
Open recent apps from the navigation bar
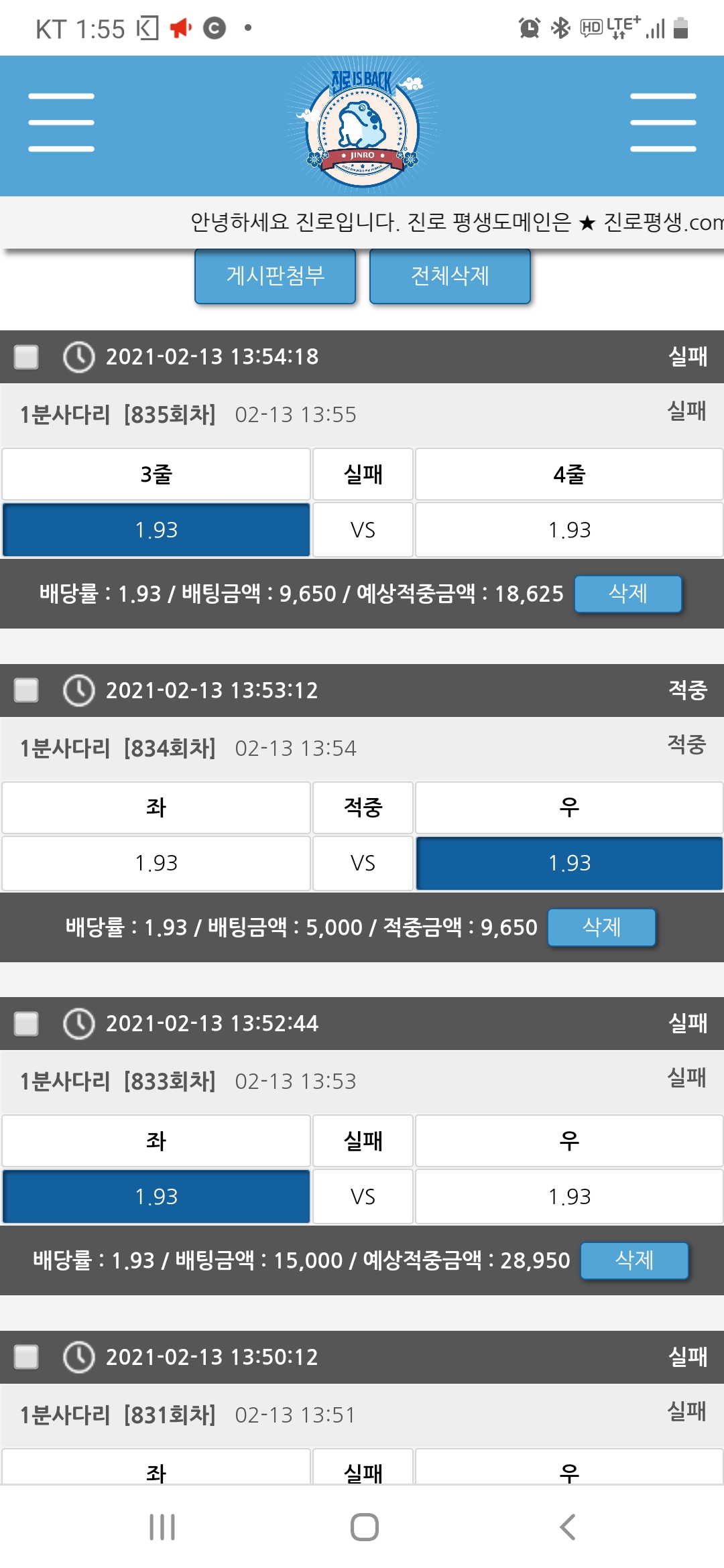coord(162,1527)
